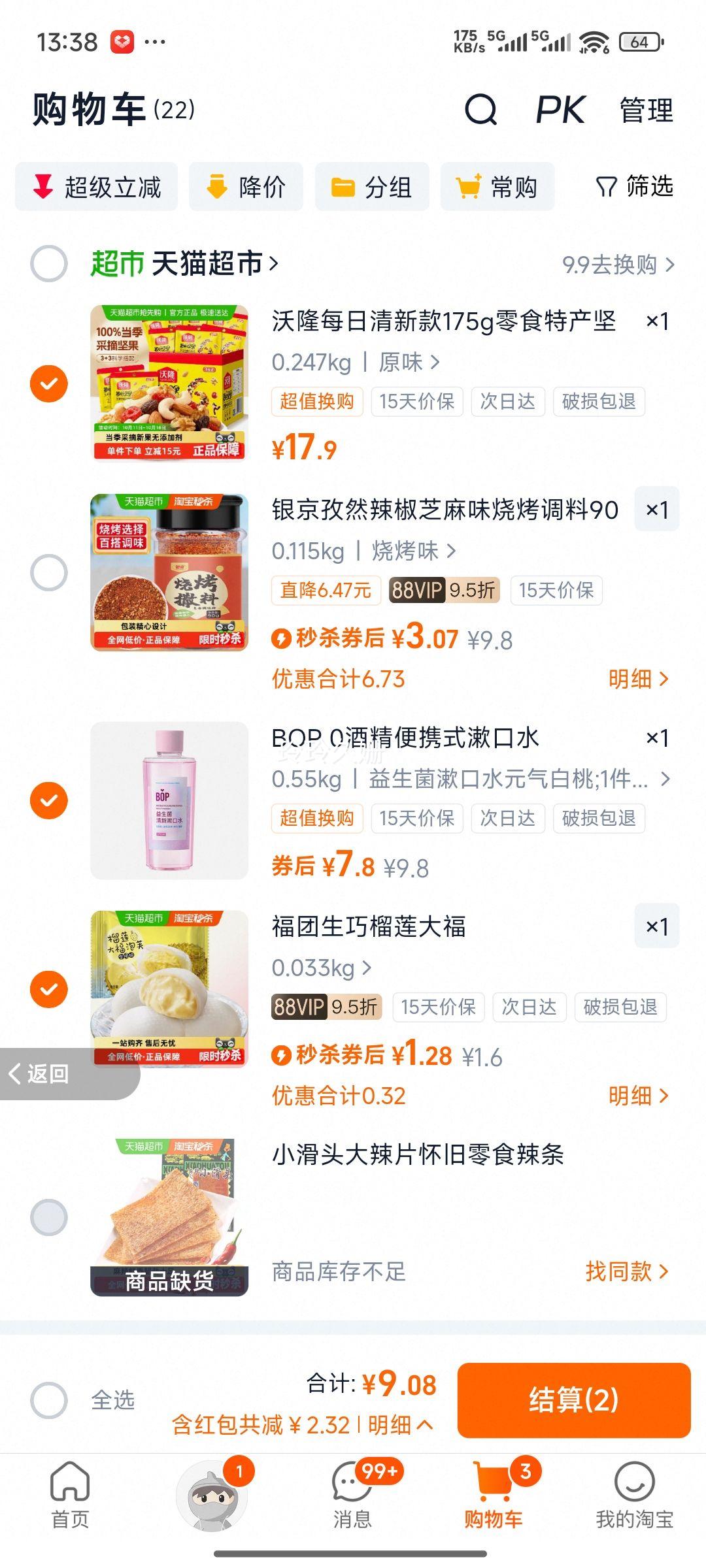This screenshot has width=706, height=1568.
Task: Change the BOP mouthwash variant selection
Action: point(516,779)
